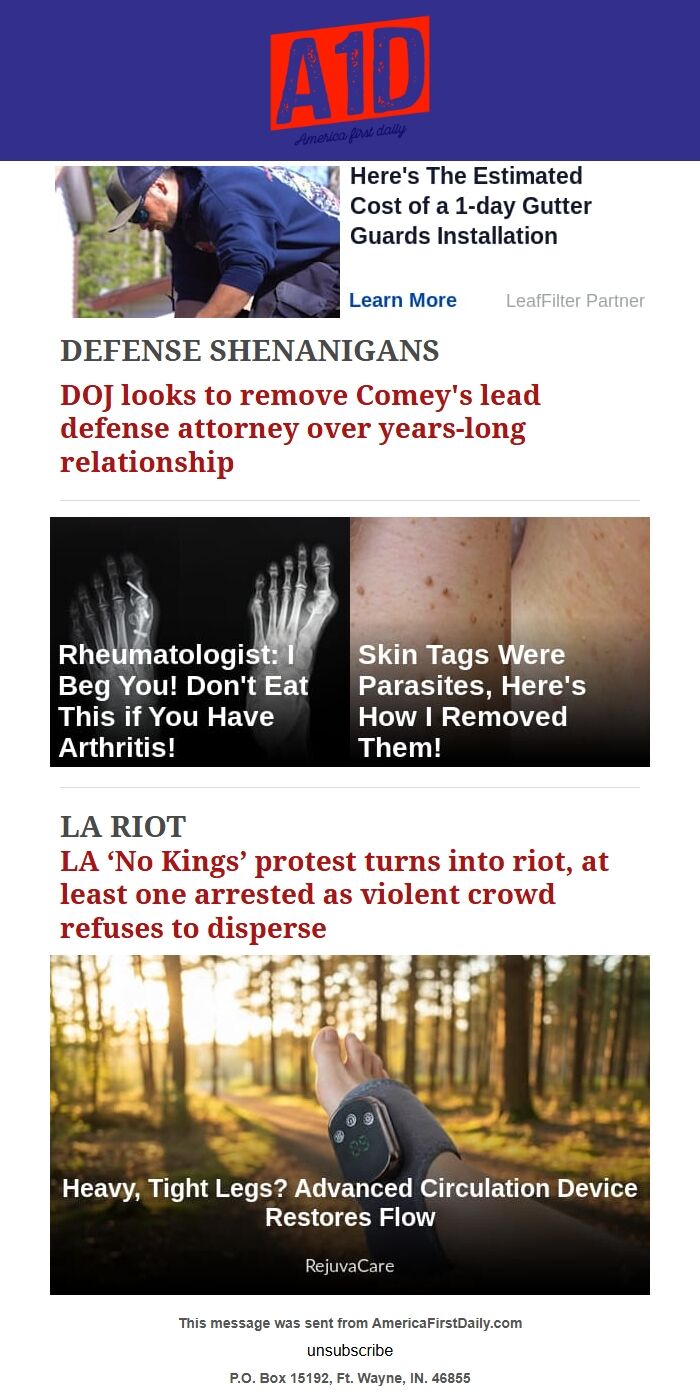Screen dimensions: 700x1398
Task: Tap Learn More on LeafFilter ad
Action: (x=402, y=300)
